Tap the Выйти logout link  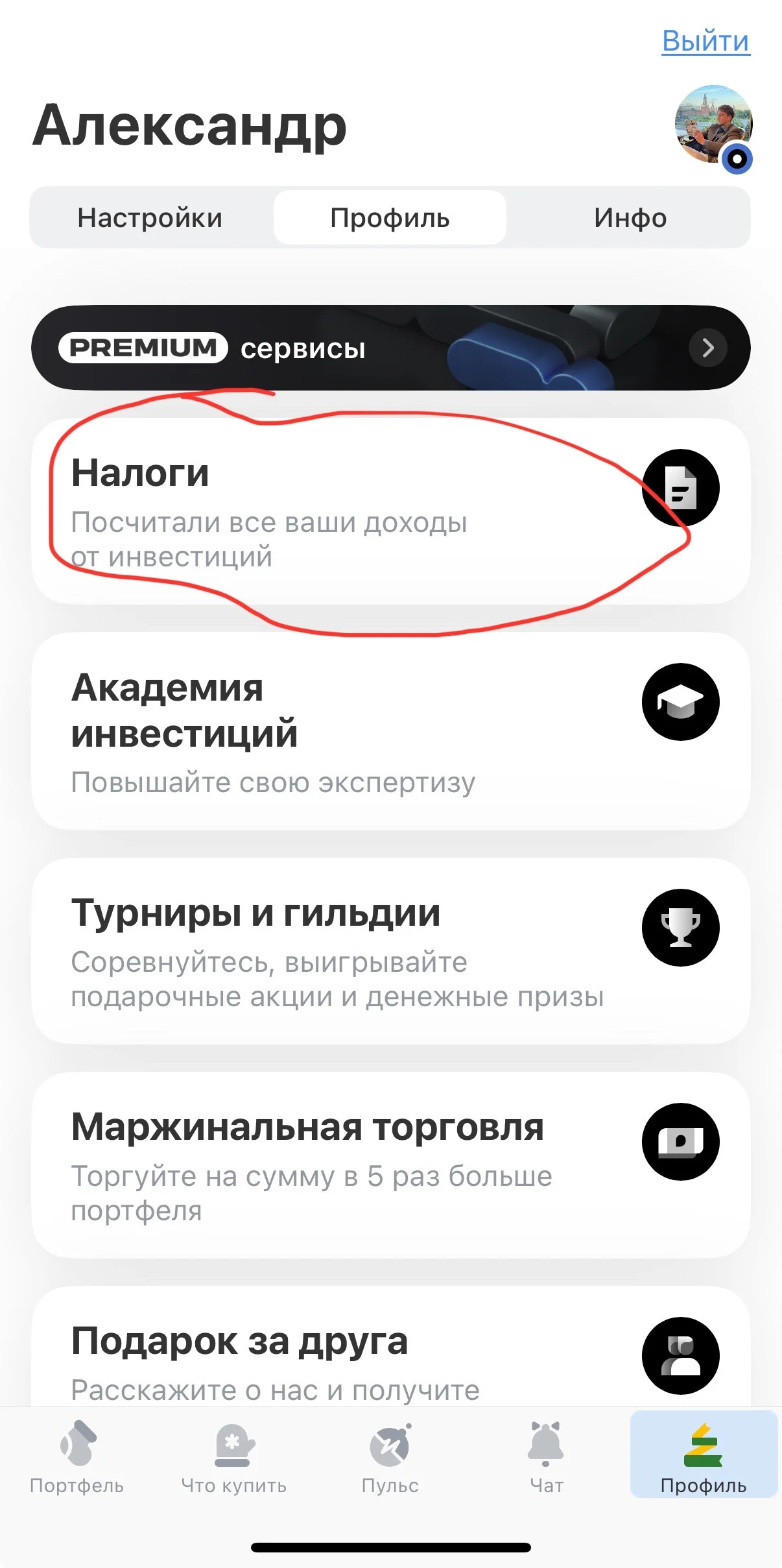[x=705, y=41]
